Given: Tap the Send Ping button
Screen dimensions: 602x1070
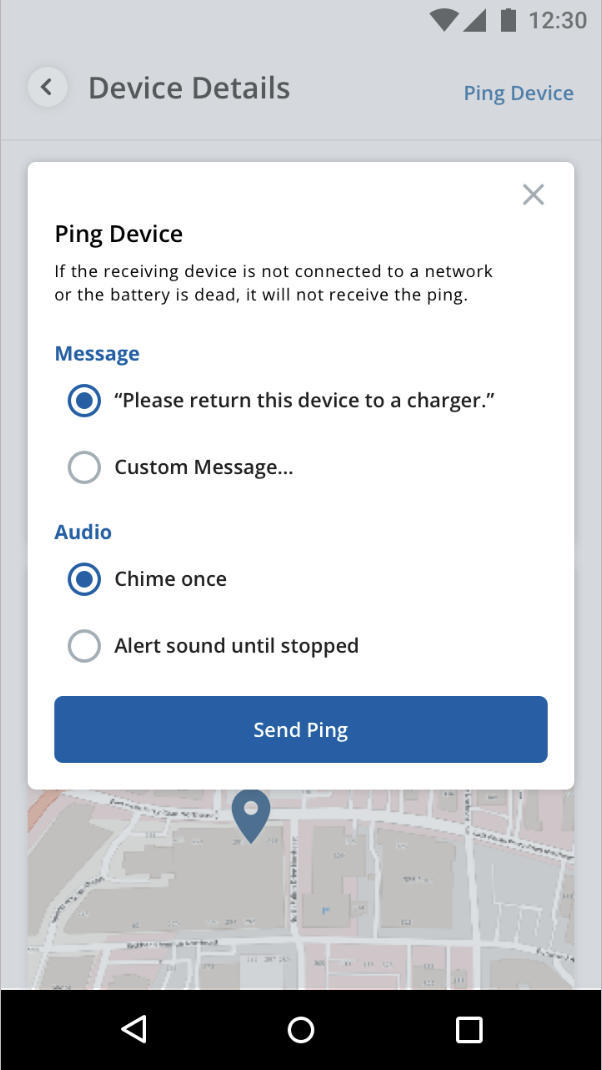Looking at the screenshot, I should (300, 729).
